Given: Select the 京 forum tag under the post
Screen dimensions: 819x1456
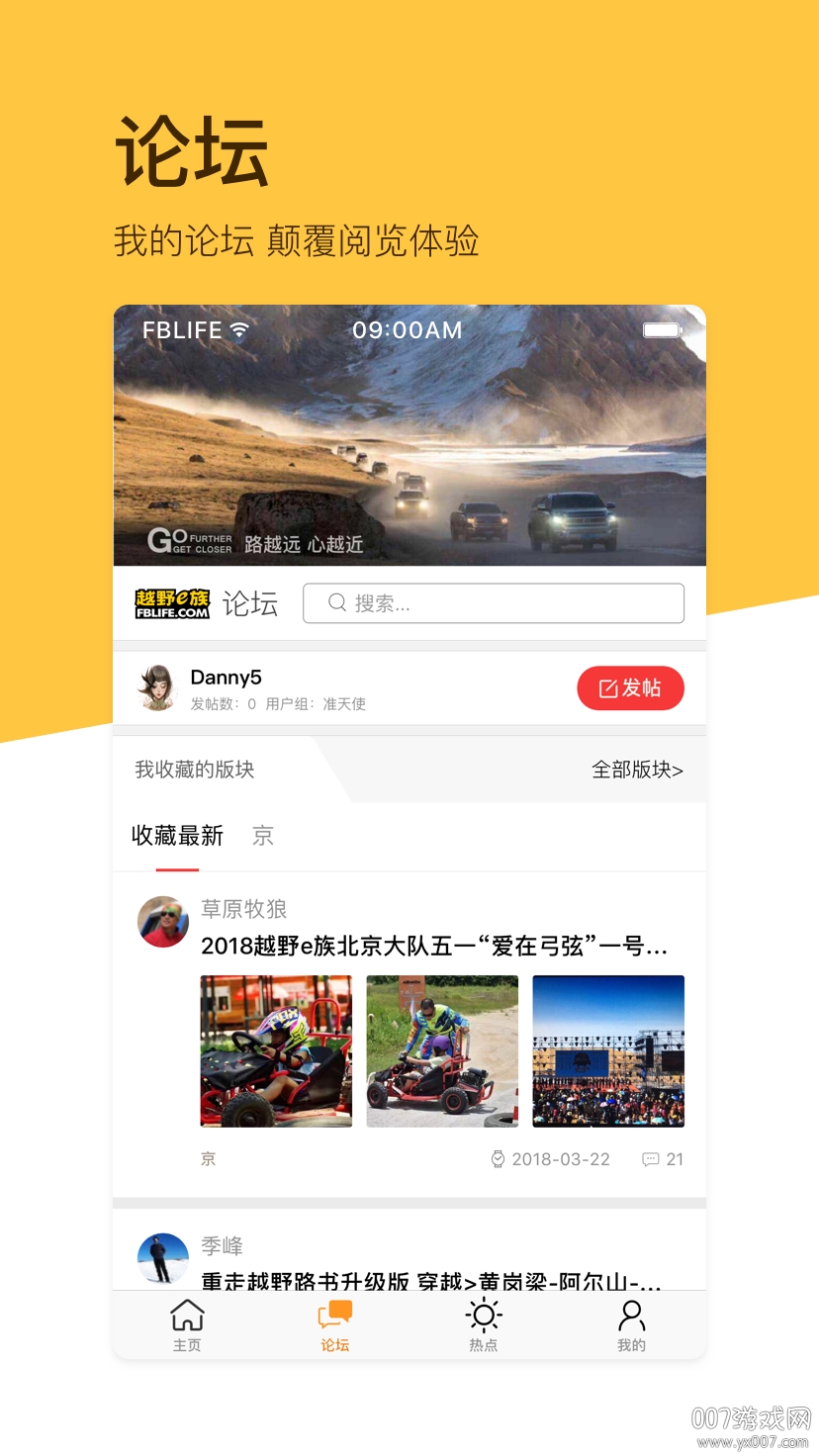Looking at the screenshot, I should [x=208, y=1159].
